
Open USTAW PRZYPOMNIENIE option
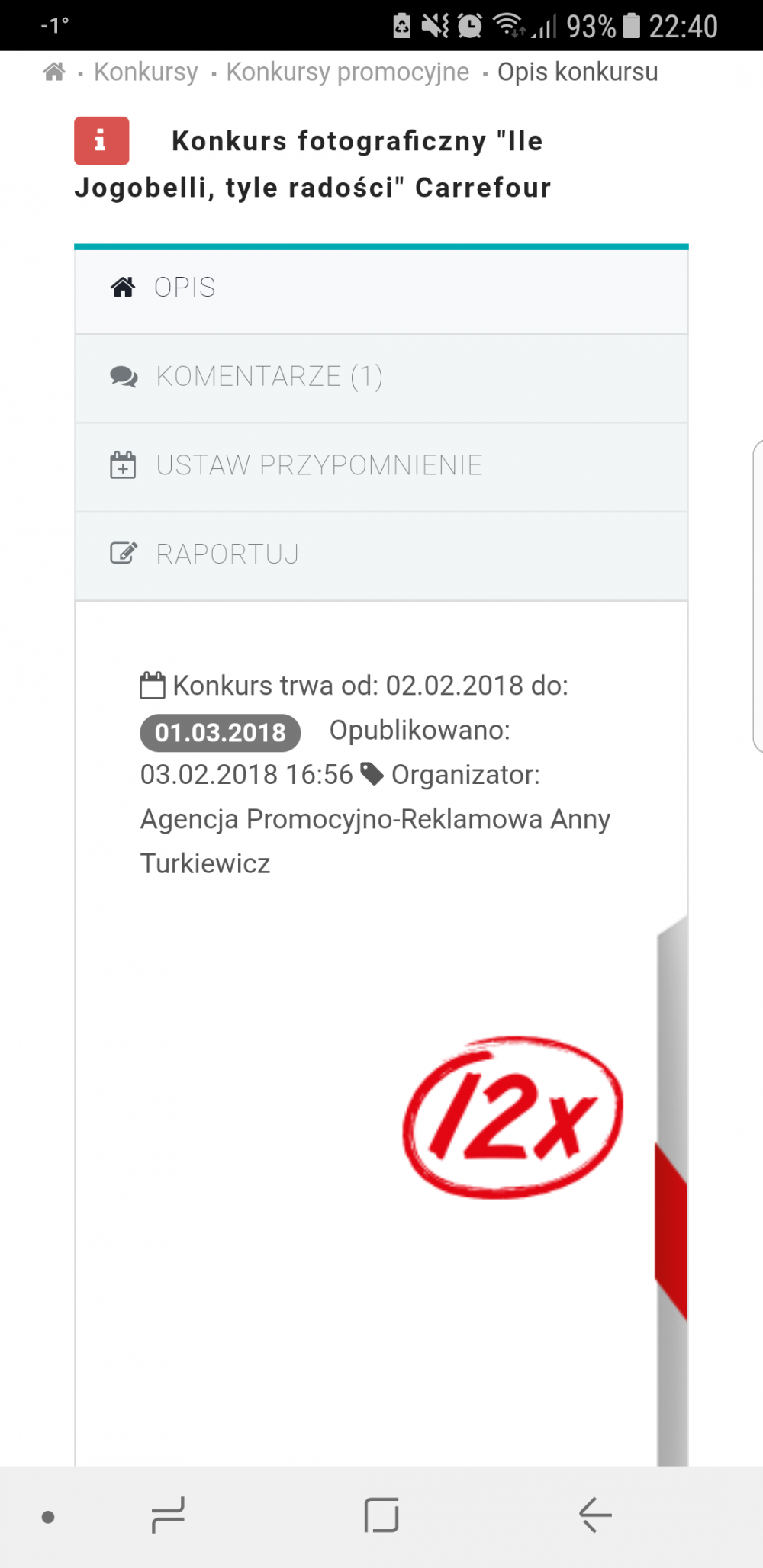(381, 465)
